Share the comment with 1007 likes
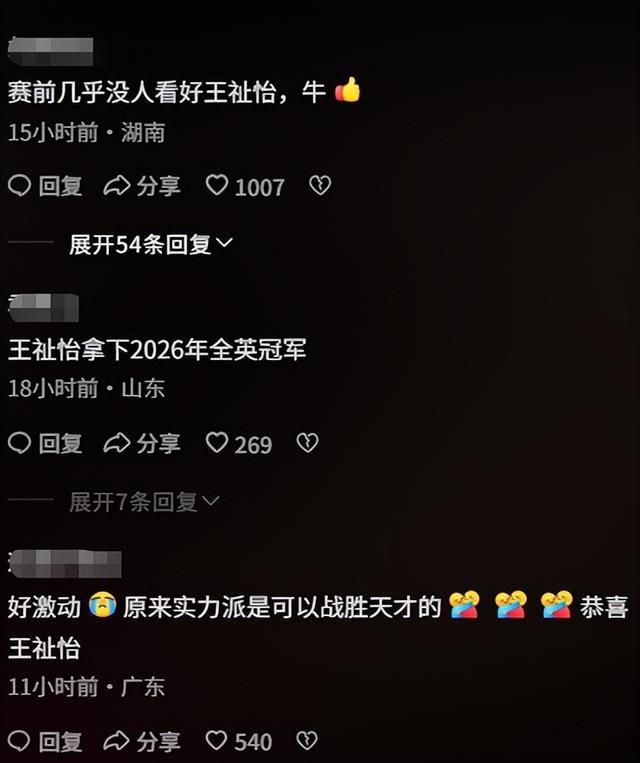The width and height of the screenshot is (640, 763). tap(142, 186)
